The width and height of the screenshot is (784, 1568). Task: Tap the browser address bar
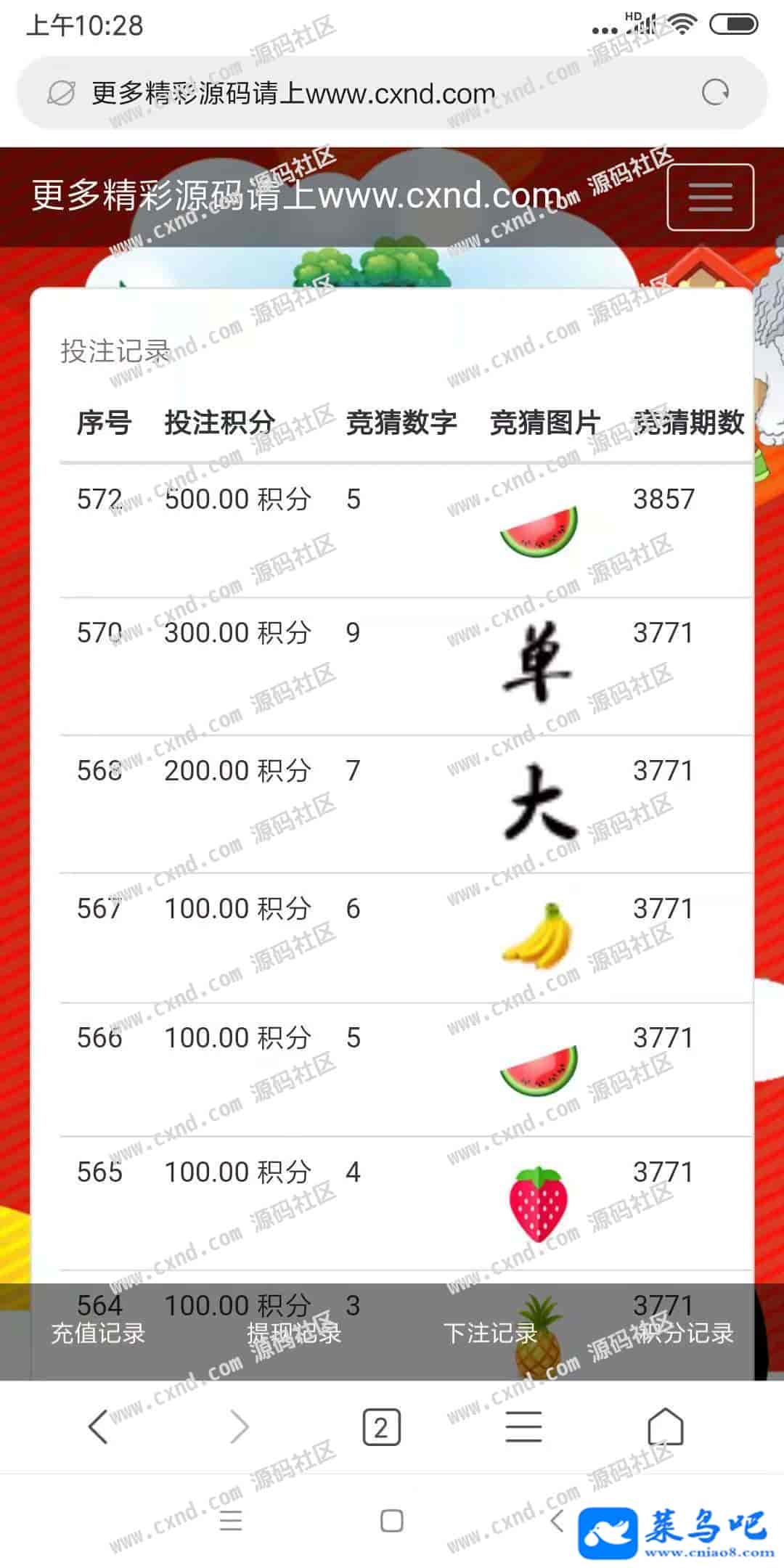(x=363, y=94)
